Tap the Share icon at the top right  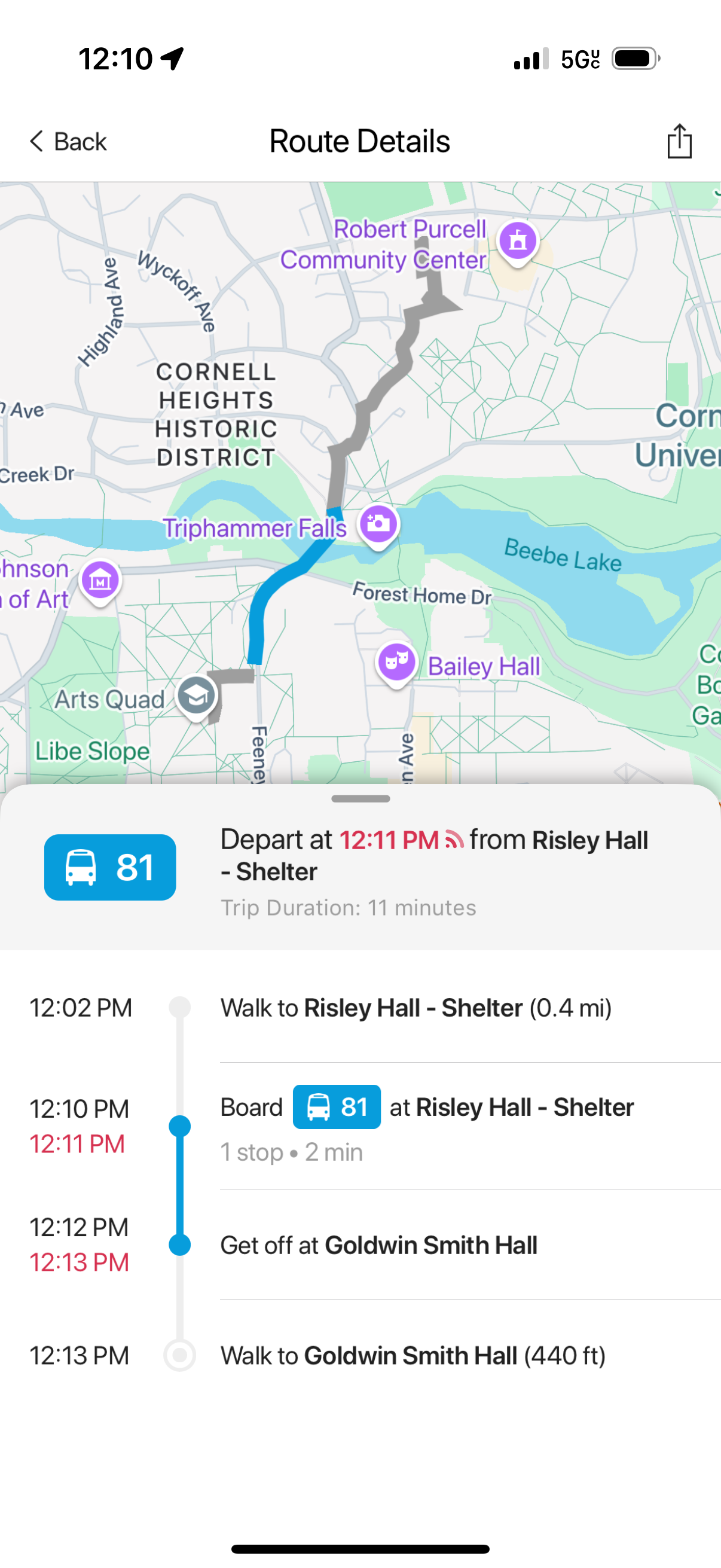[x=679, y=141]
